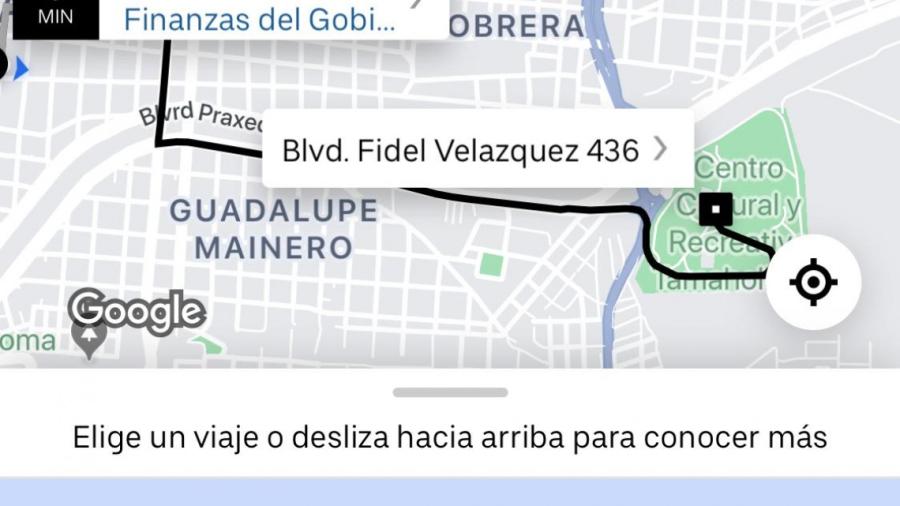This screenshot has height=506, width=900.
Task: Tap the bottom sheet drag handle
Action: (x=450, y=392)
